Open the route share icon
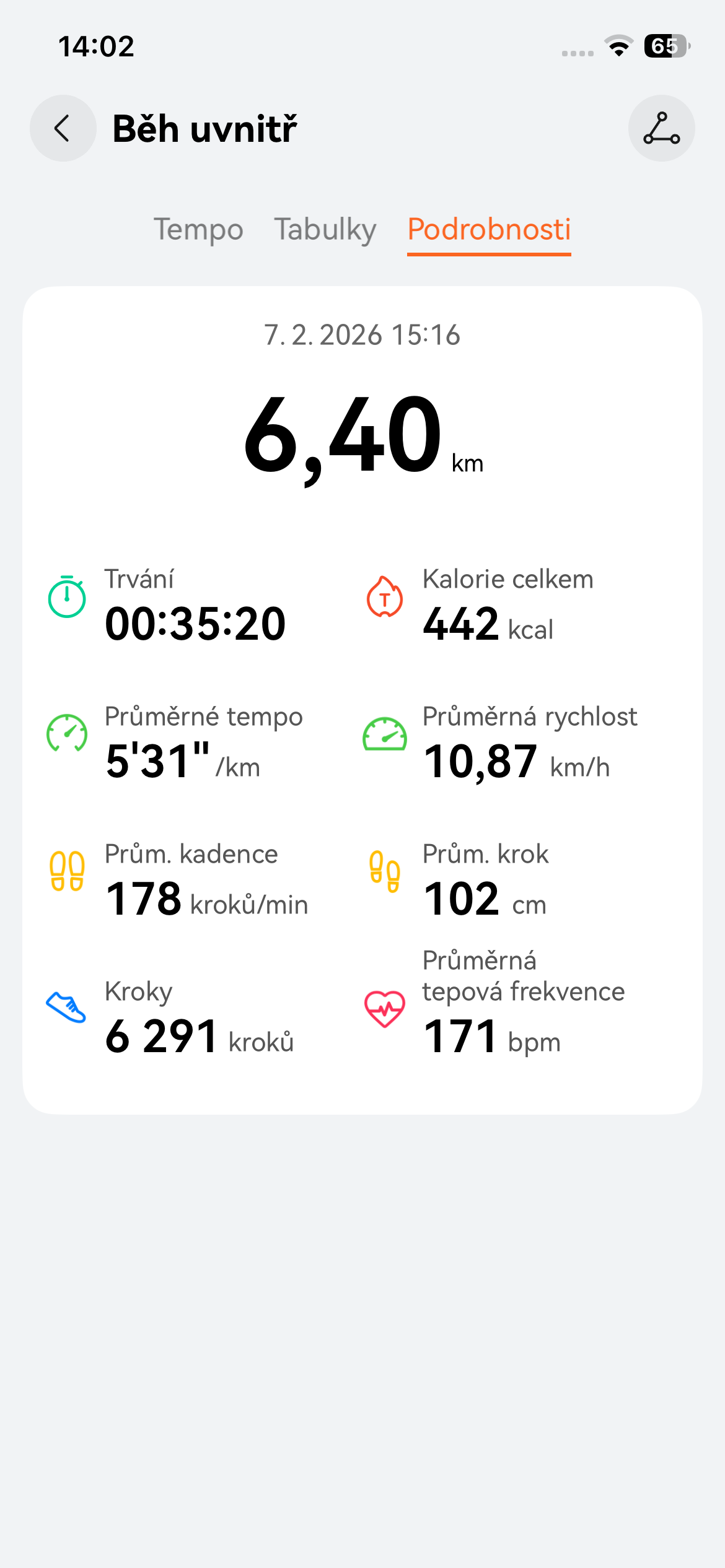 [x=661, y=128]
